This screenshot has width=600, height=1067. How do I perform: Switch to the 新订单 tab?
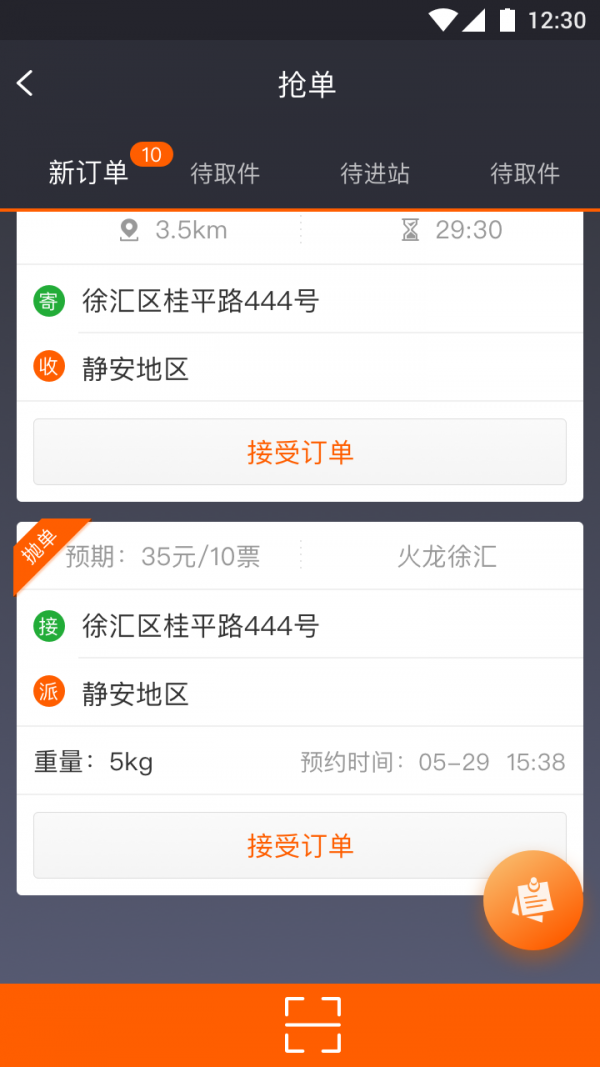click(x=89, y=173)
